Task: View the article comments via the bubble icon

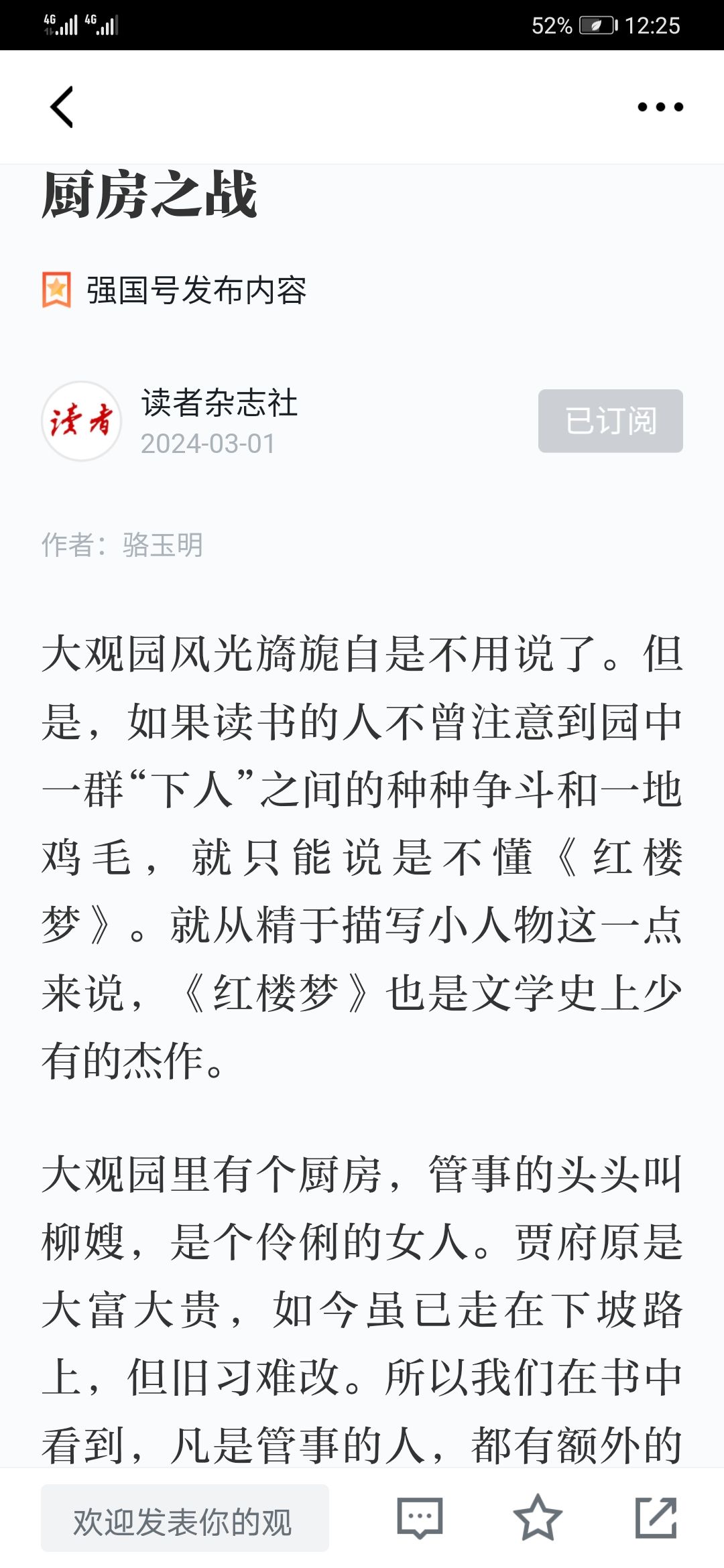Action: 420,1518
